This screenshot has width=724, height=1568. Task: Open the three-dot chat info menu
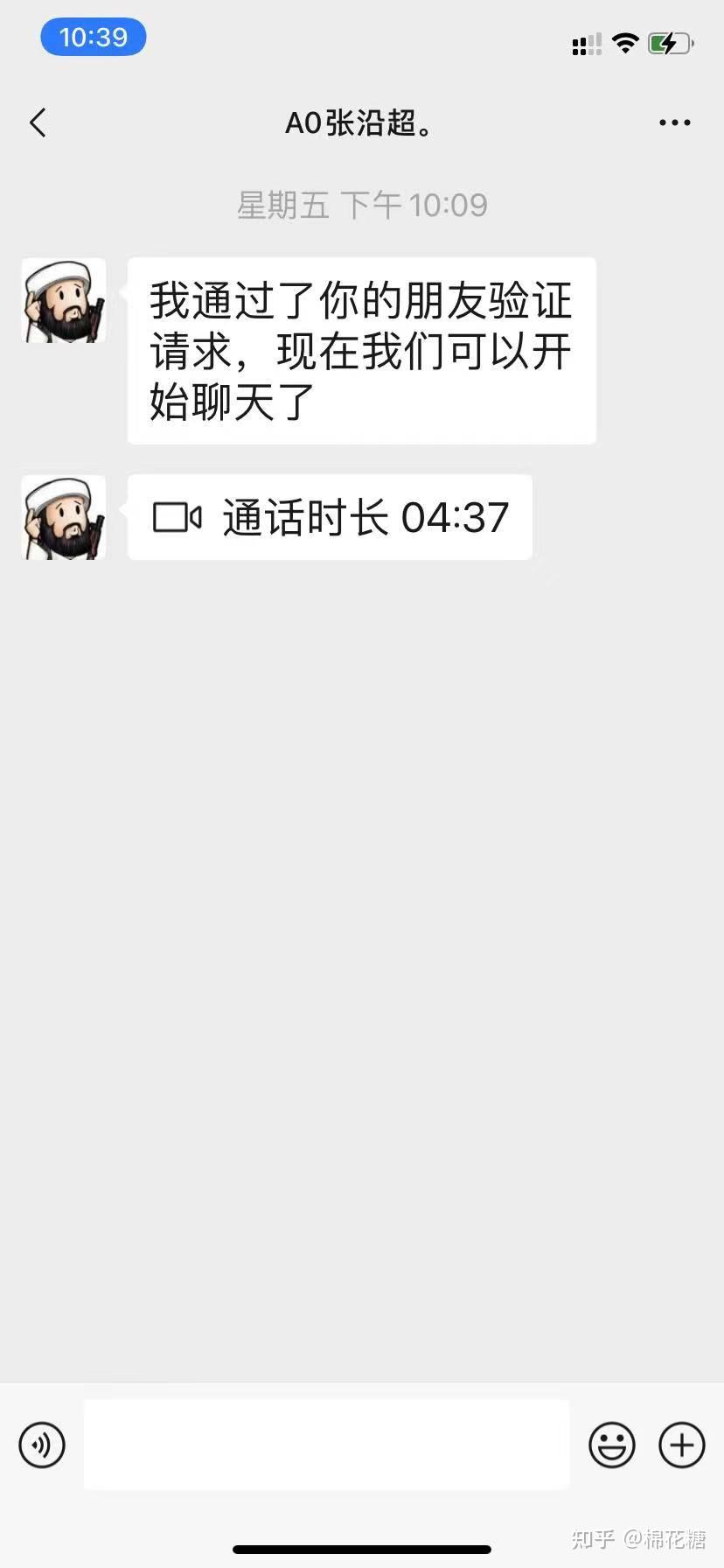(x=674, y=123)
